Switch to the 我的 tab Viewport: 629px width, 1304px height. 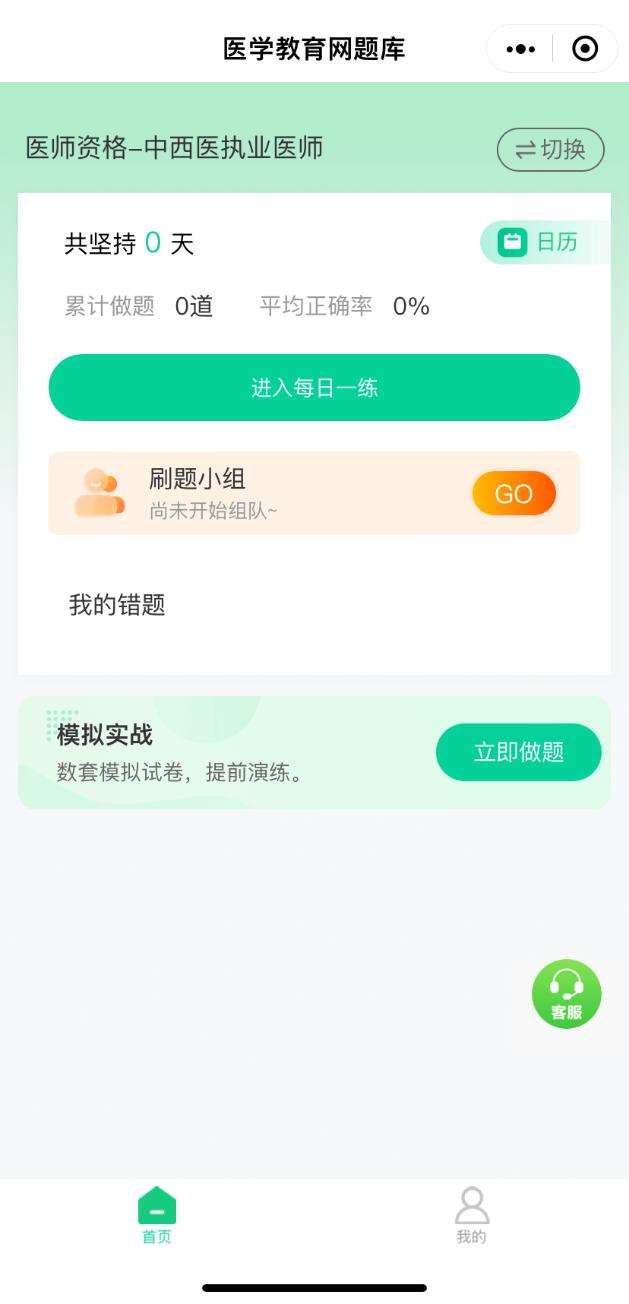pos(471,1214)
